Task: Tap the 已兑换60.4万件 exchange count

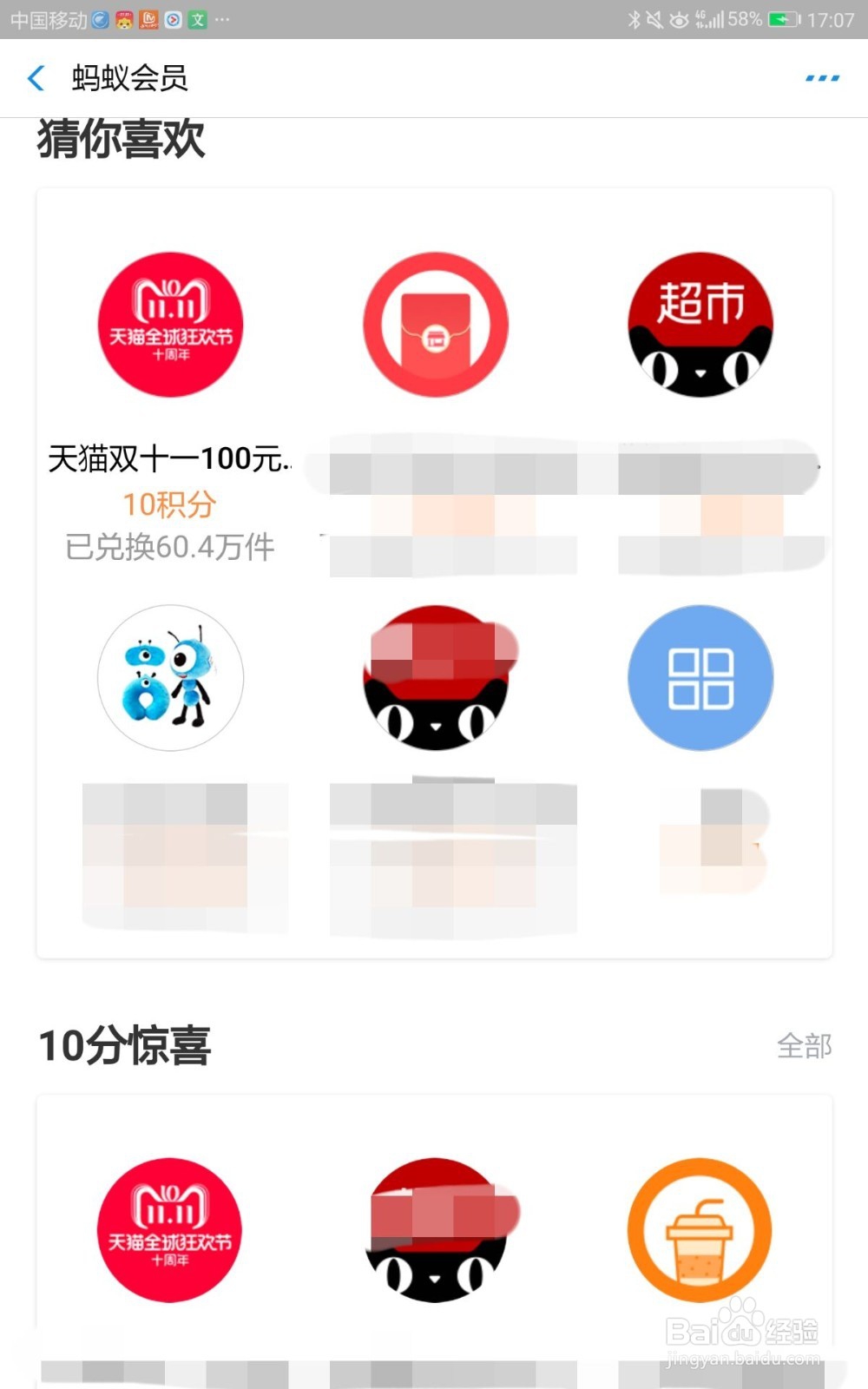Action: (170, 547)
